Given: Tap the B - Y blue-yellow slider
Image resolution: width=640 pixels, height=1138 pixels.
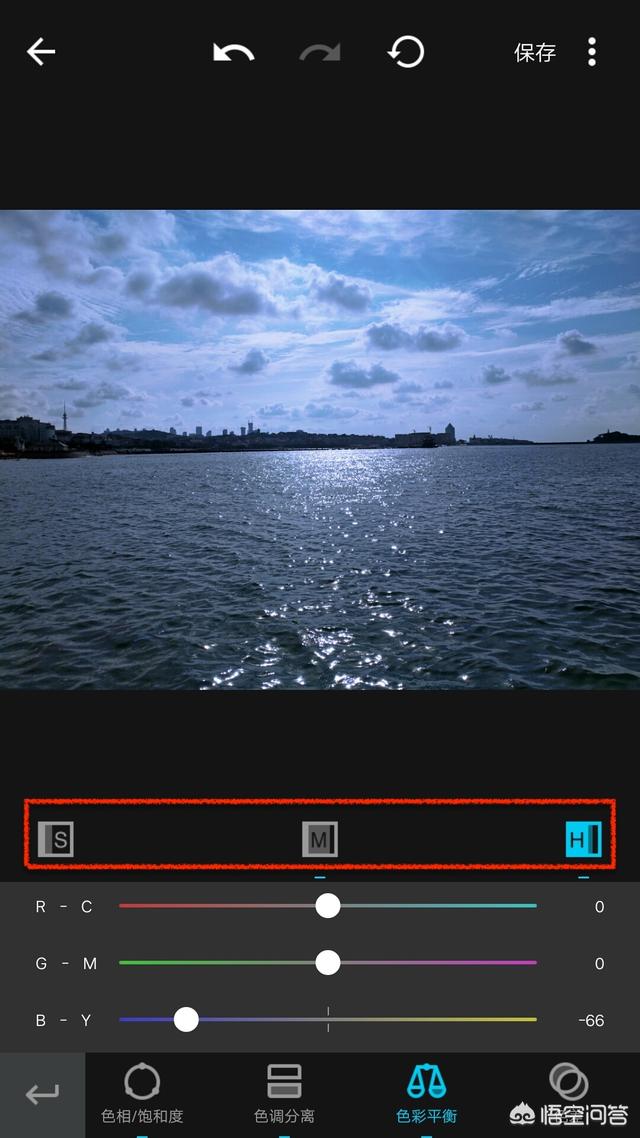Looking at the screenshot, I should point(186,1020).
